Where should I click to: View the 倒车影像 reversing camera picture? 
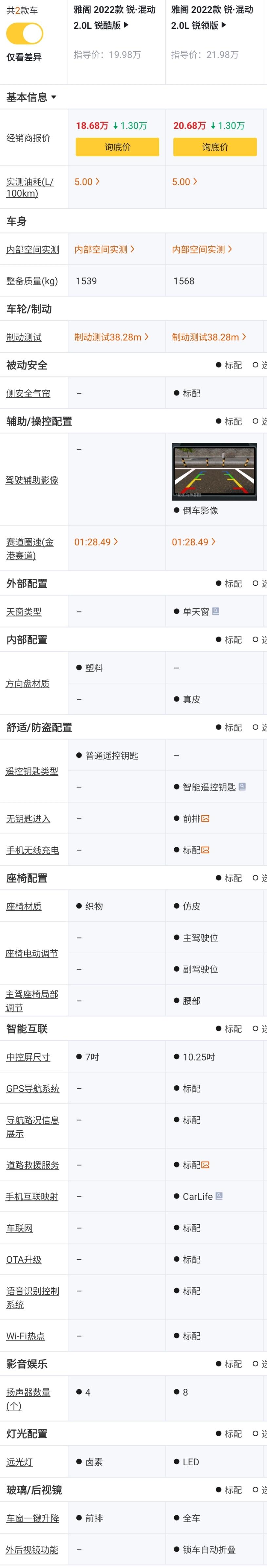pyautogui.click(x=214, y=472)
